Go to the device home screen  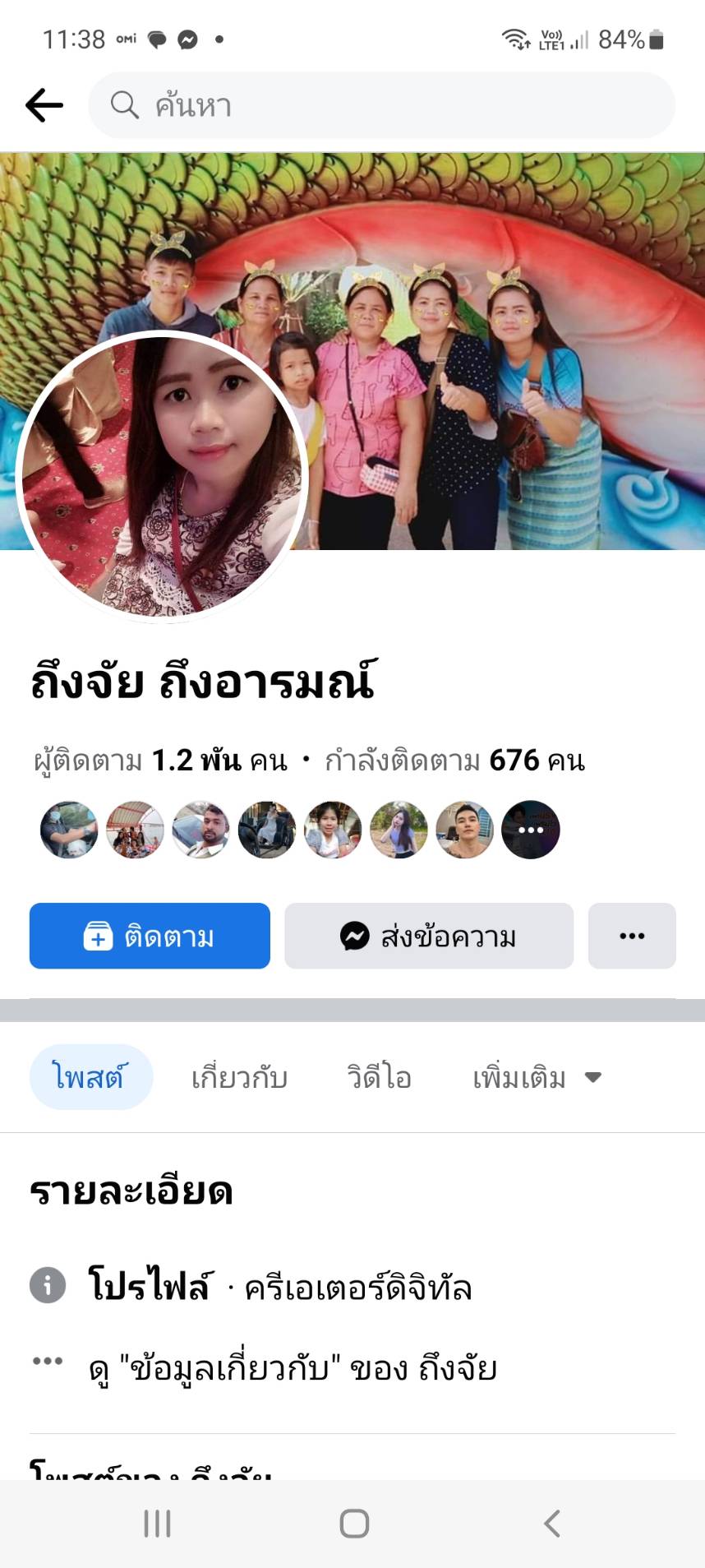pos(354,1524)
